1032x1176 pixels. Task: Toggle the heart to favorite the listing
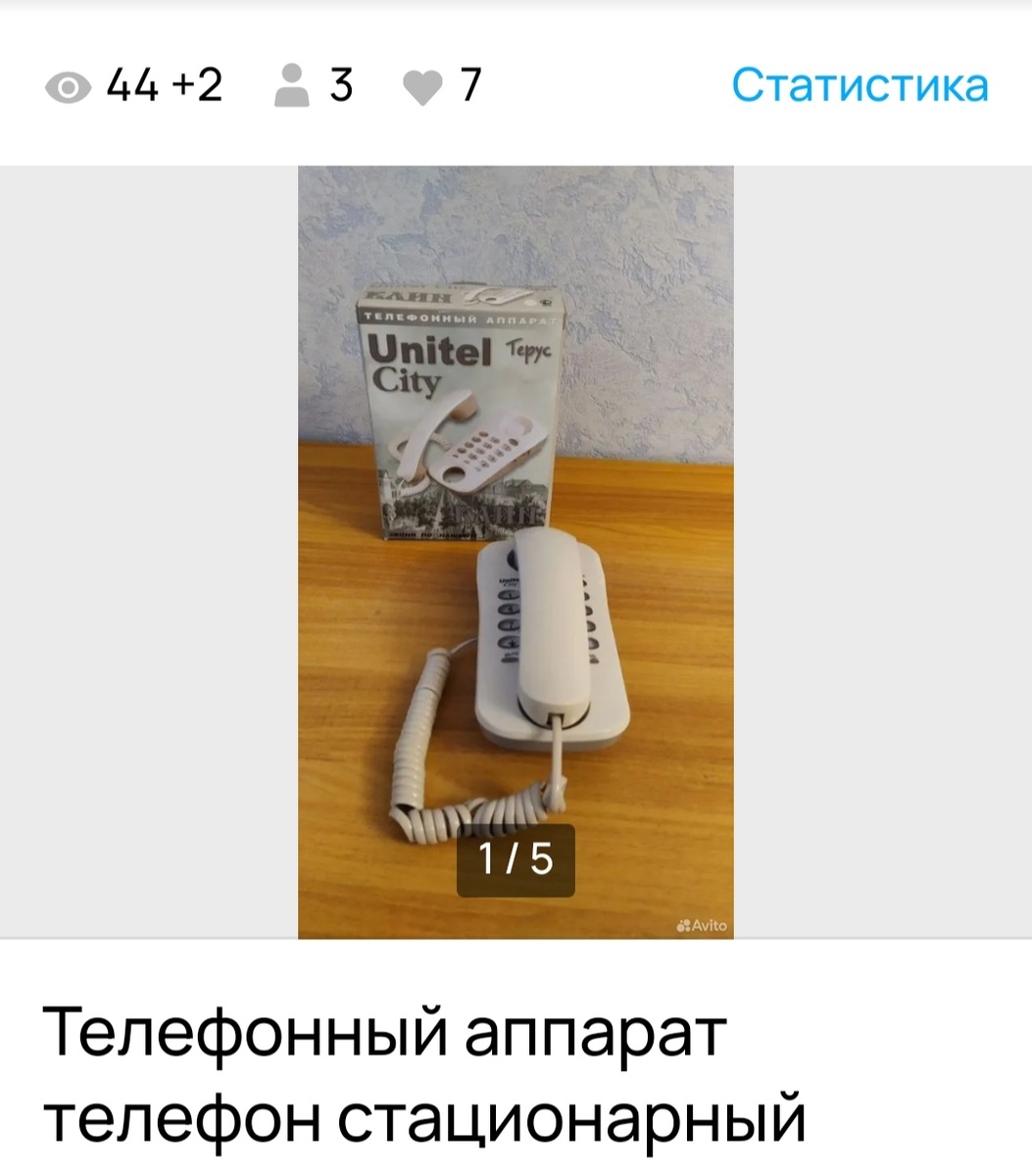click(421, 86)
